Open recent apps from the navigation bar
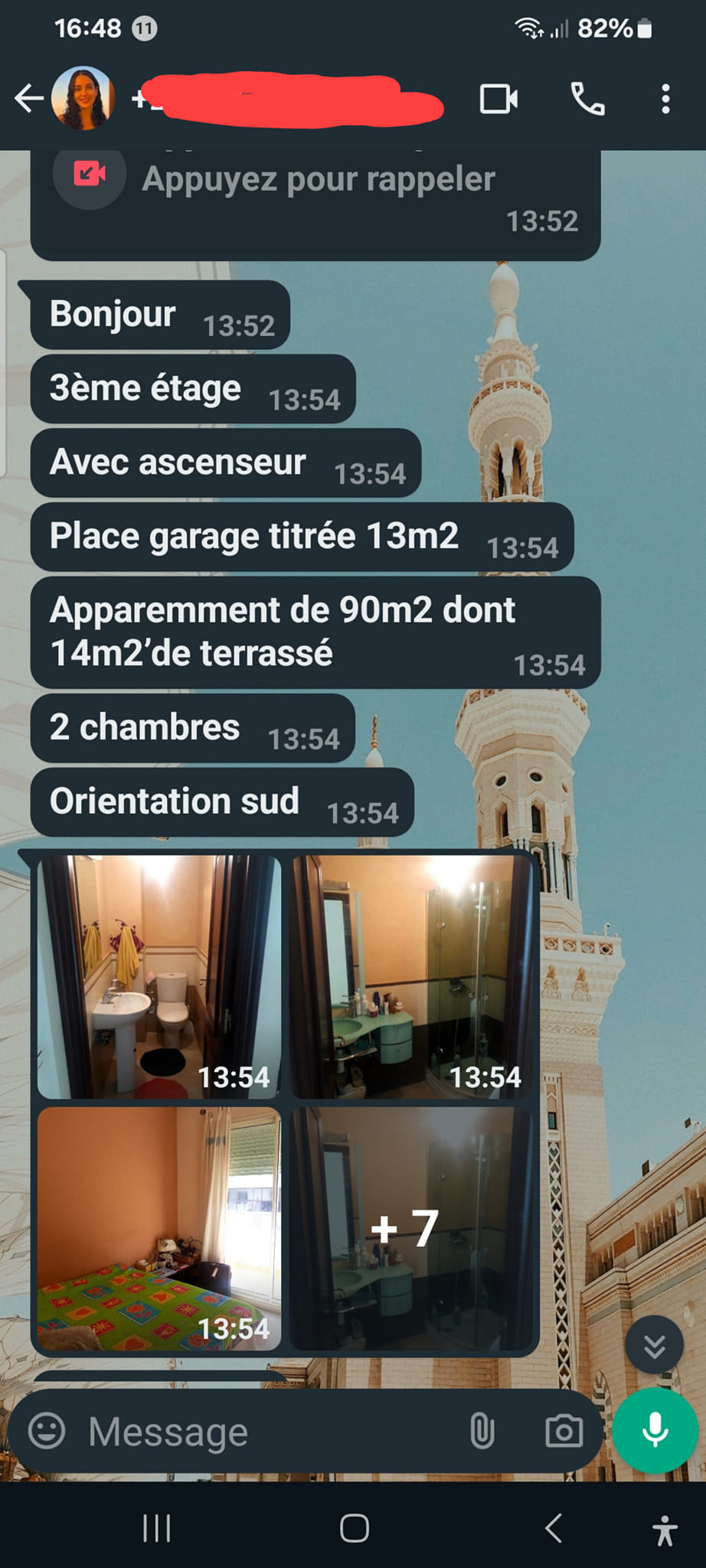This screenshot has height=1568, width=706. (157, 1529)
